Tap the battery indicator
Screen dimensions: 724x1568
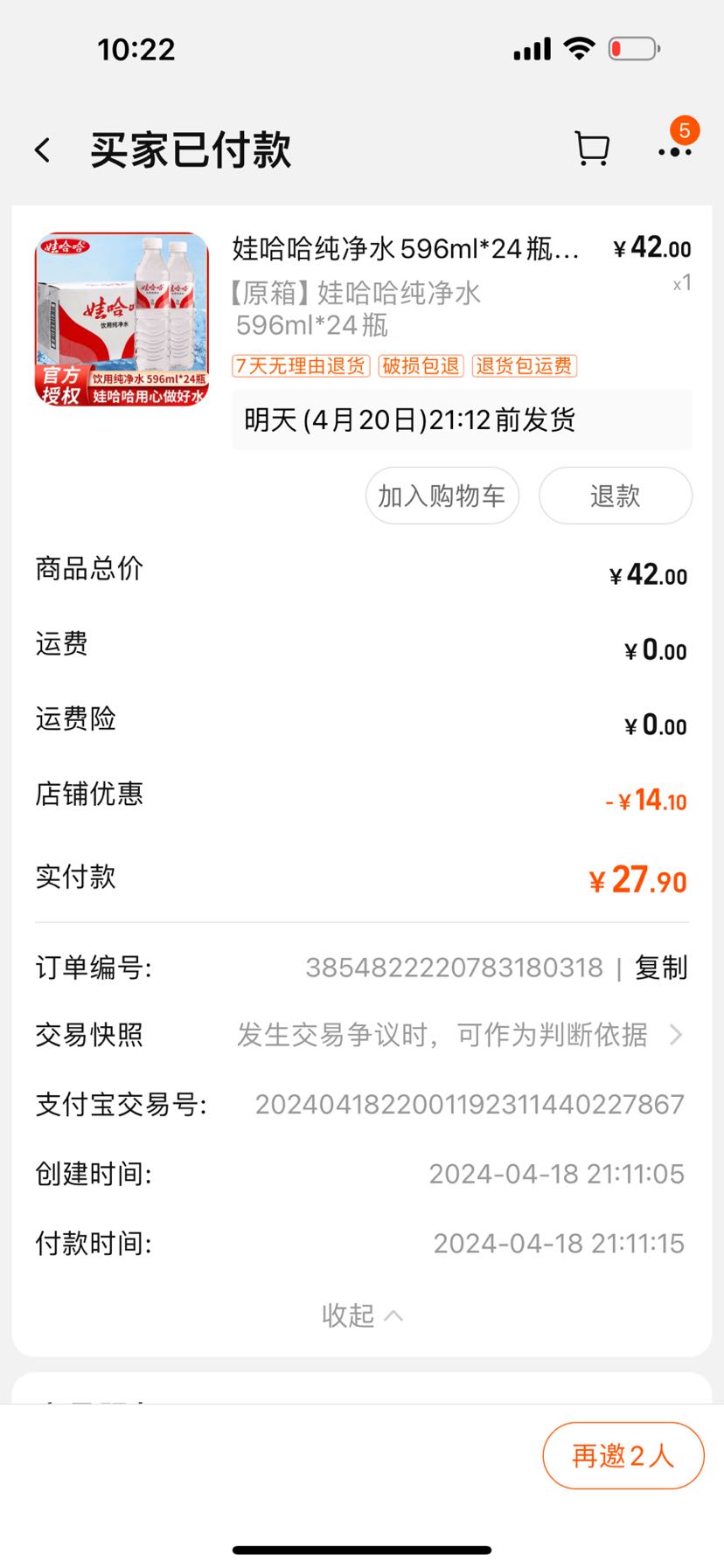(632, 49)
